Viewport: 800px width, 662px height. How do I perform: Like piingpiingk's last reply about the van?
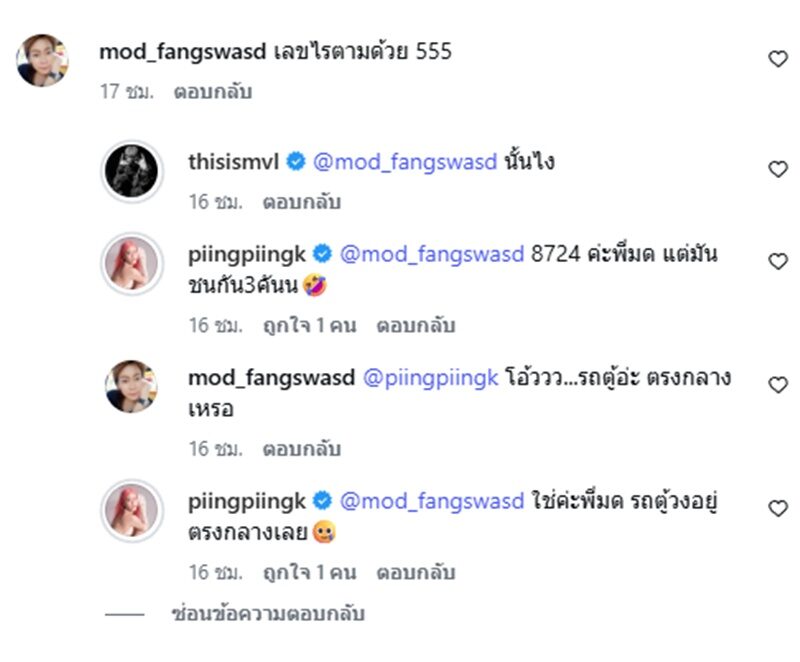pyautogui.click(x=777, y=509)
